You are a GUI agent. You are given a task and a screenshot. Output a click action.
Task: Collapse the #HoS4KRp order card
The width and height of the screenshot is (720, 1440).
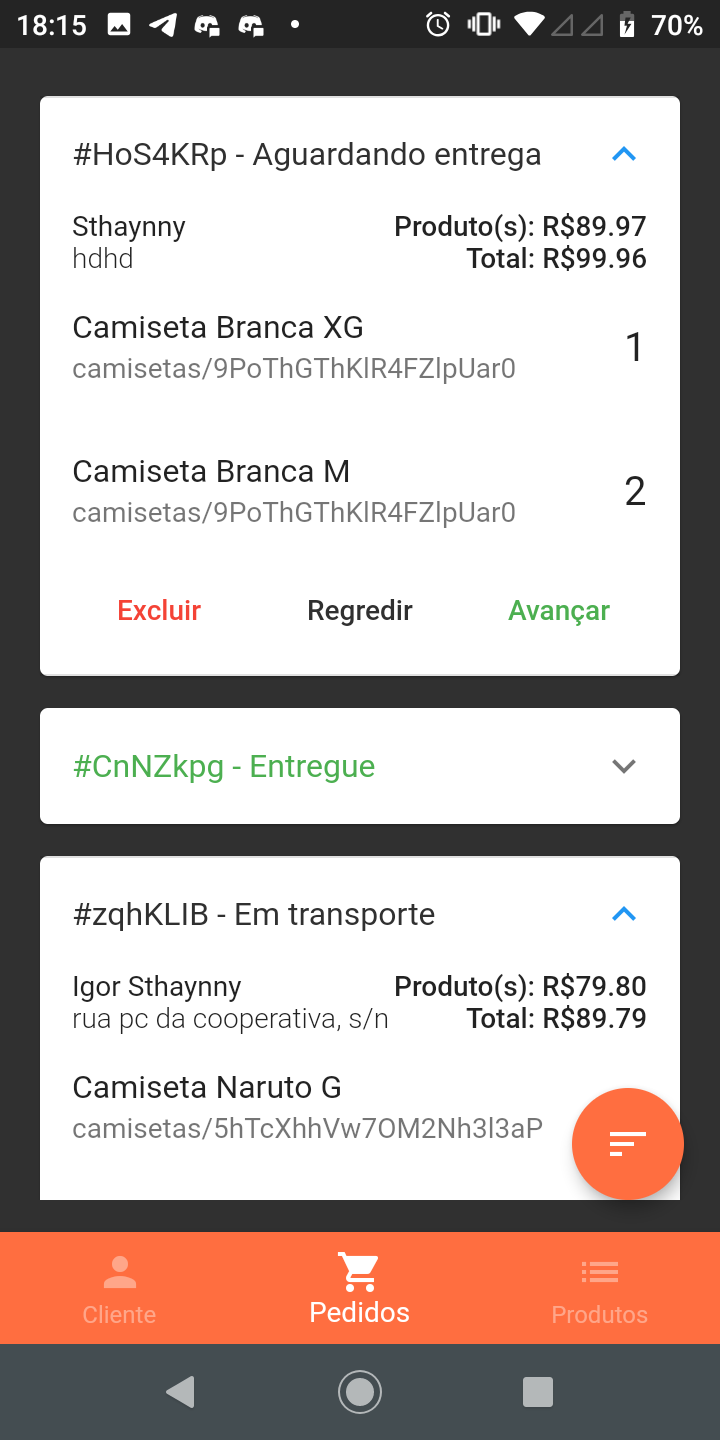624,154
